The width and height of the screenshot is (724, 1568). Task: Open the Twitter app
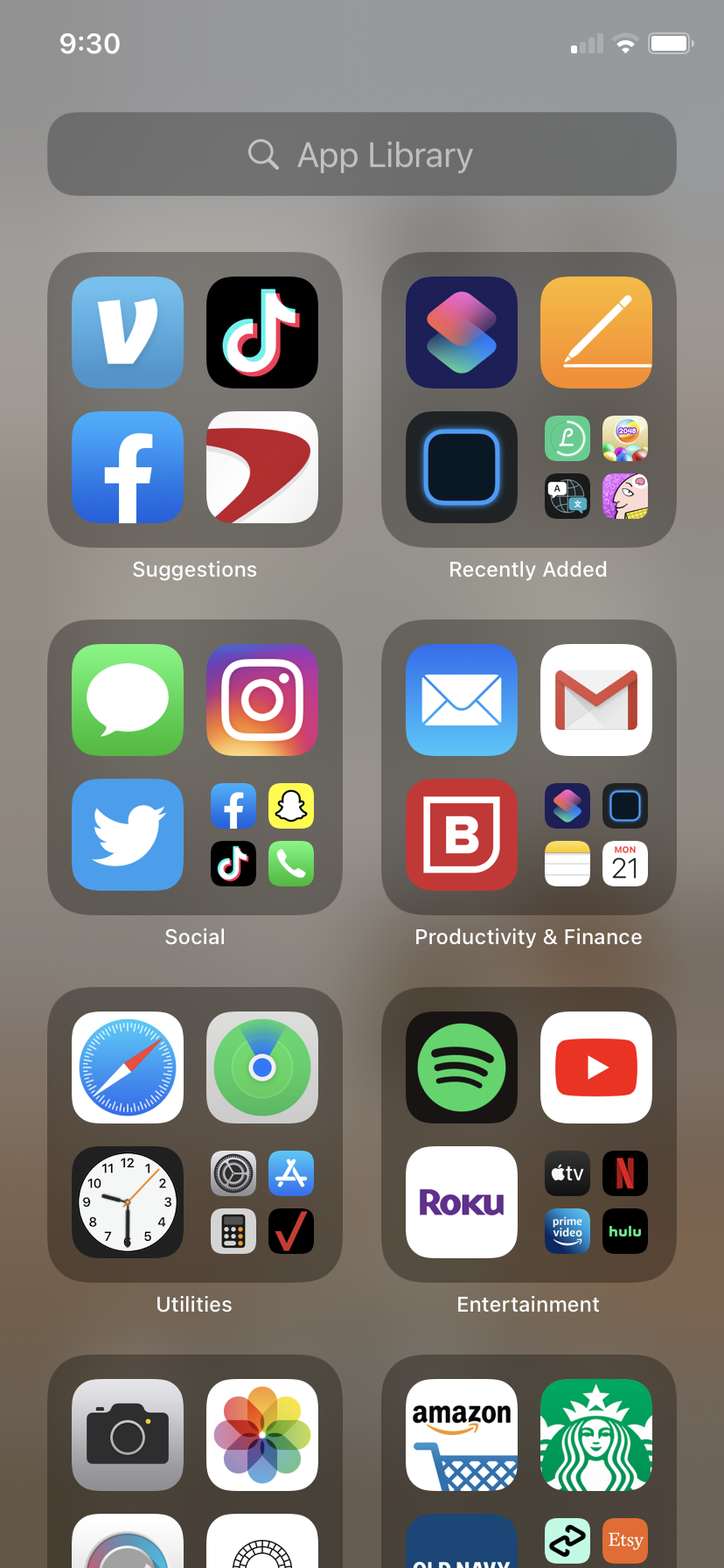tap(128, 835)
